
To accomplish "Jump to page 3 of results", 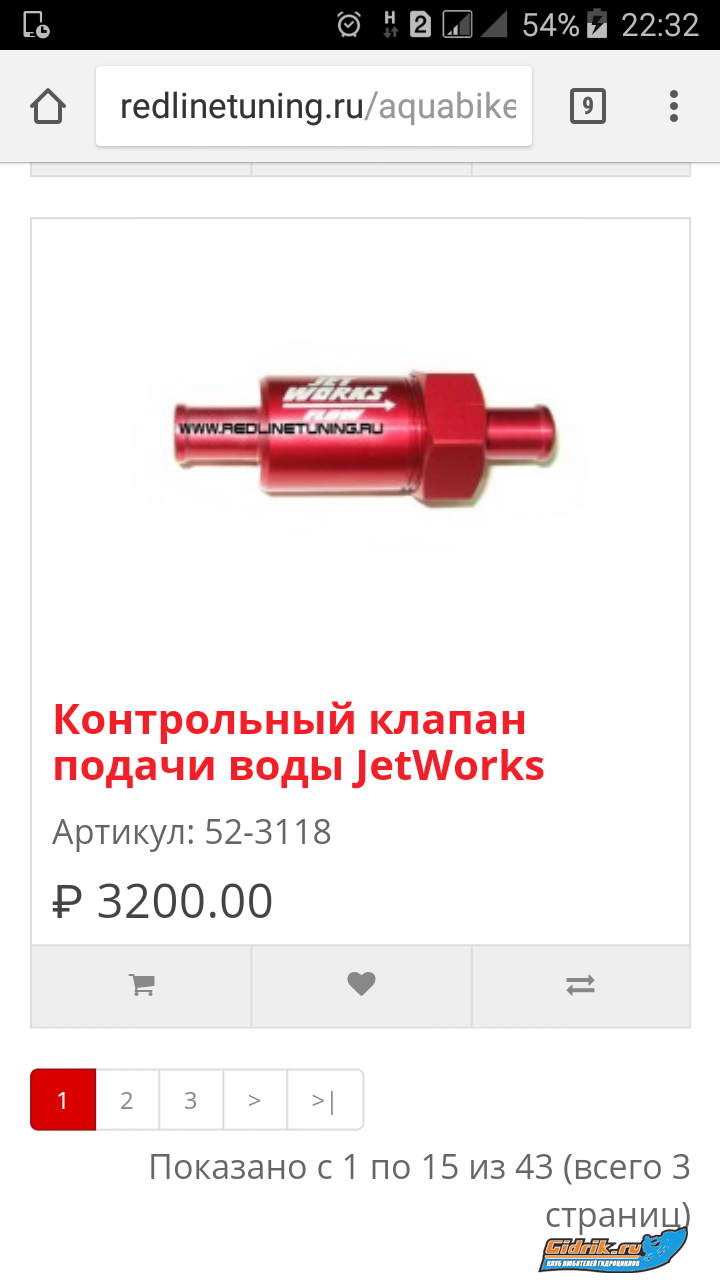I will pos(191,1100).
